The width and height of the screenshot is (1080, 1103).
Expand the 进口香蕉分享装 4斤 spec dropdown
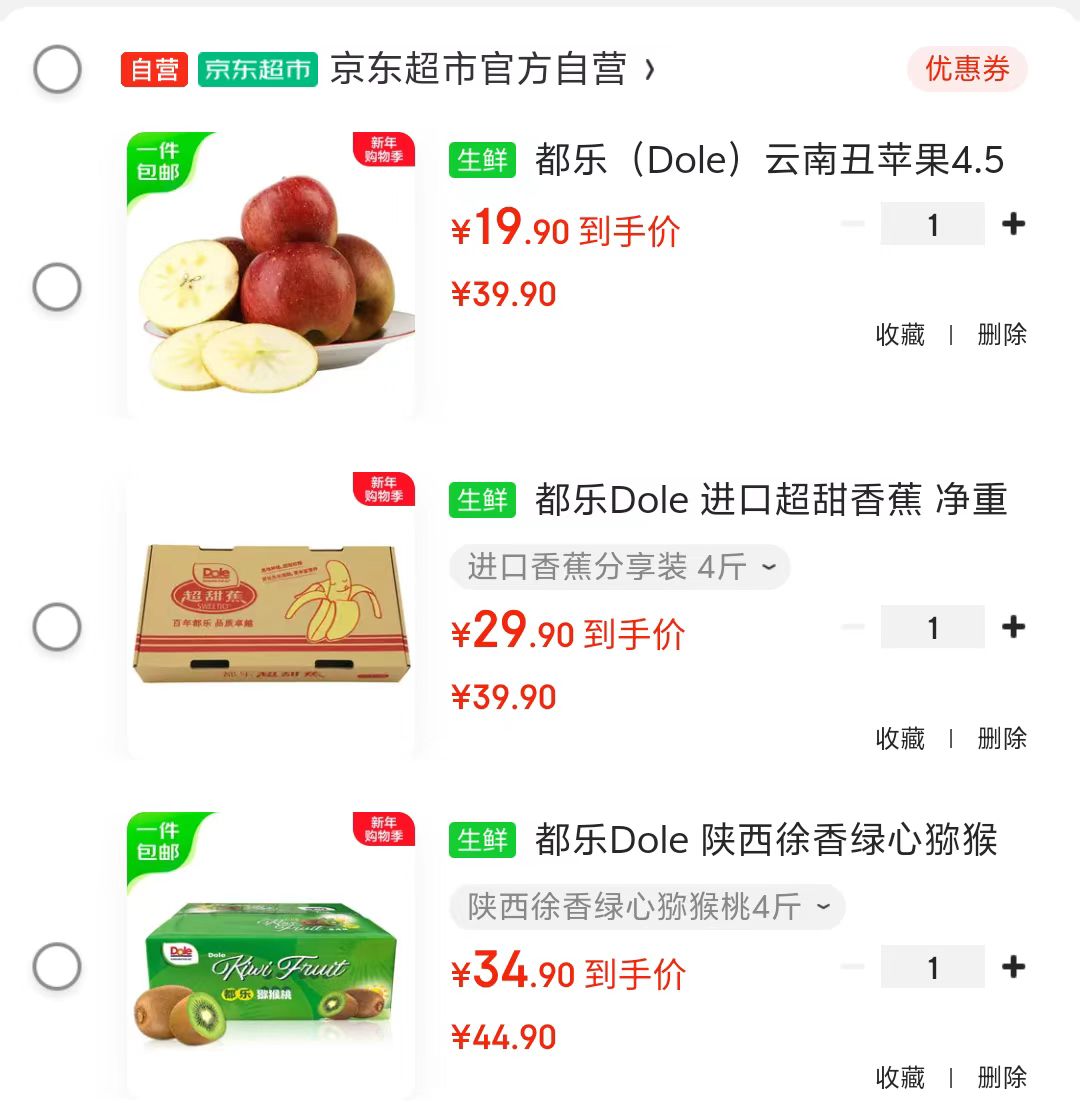click(x=620, y=568)
